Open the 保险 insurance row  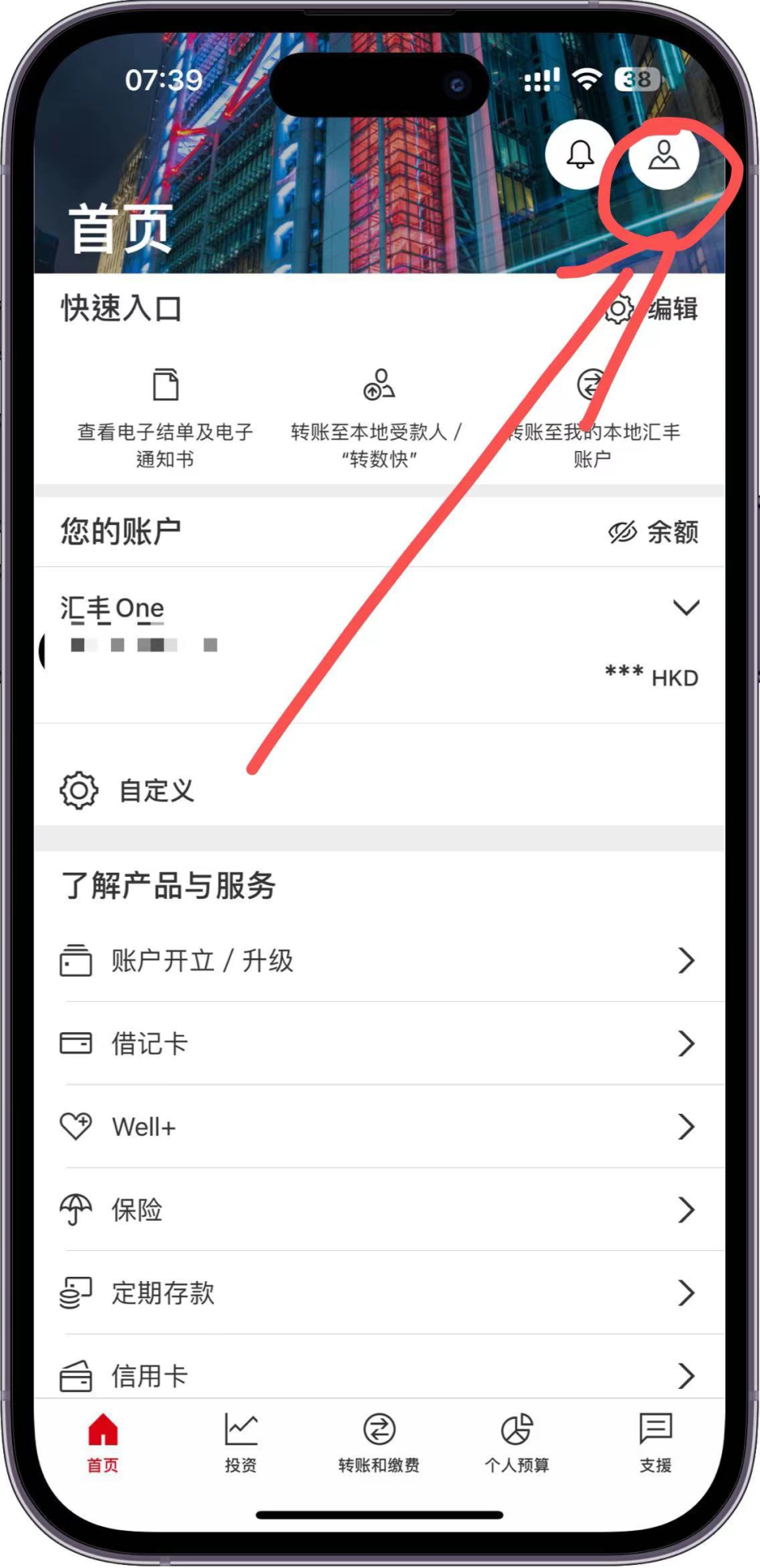pyautogui.click(x=379, y=1210)
